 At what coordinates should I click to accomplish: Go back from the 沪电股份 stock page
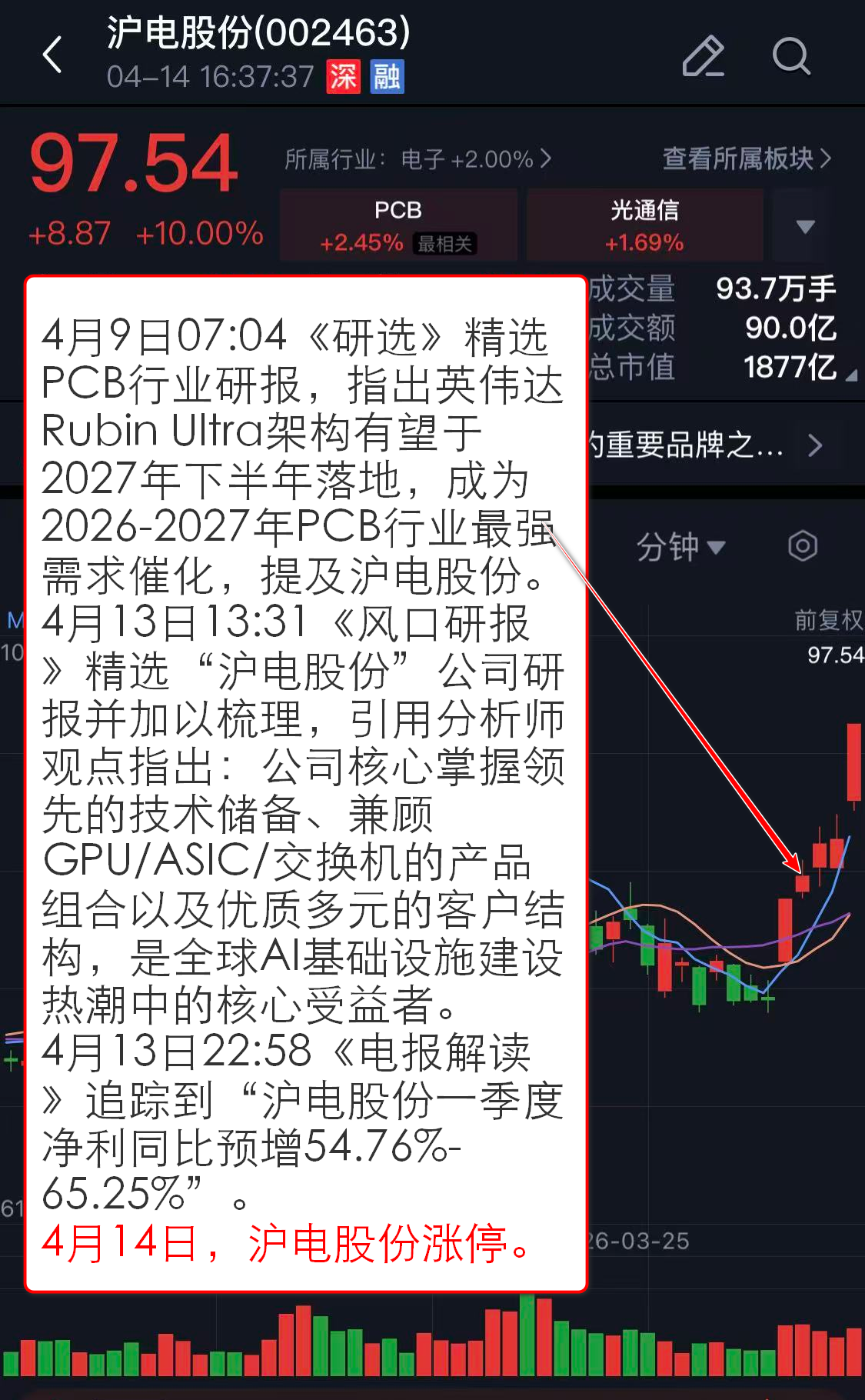(x=52, y=55)
